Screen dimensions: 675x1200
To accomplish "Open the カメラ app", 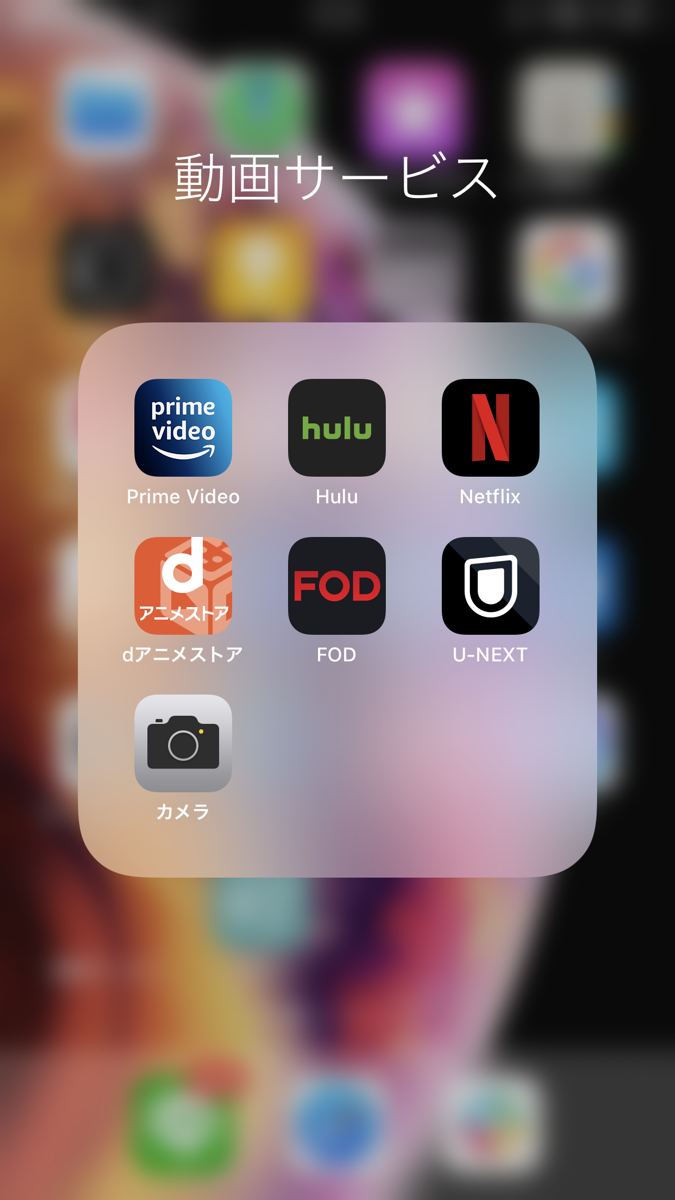I will pos(183,744).
